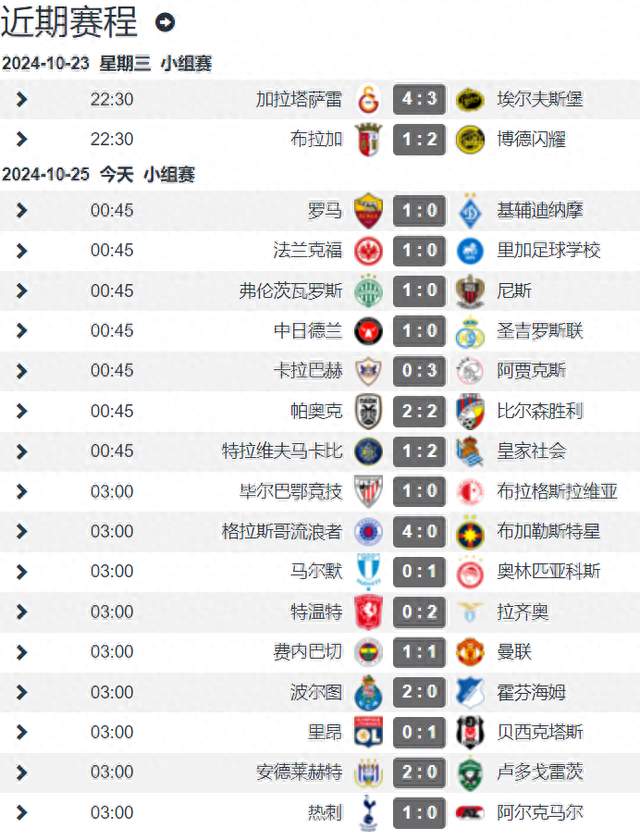Open the arrow icon next to 近期赛程
The width and height of the screenshot is (640, 840).
coord(166,22)
